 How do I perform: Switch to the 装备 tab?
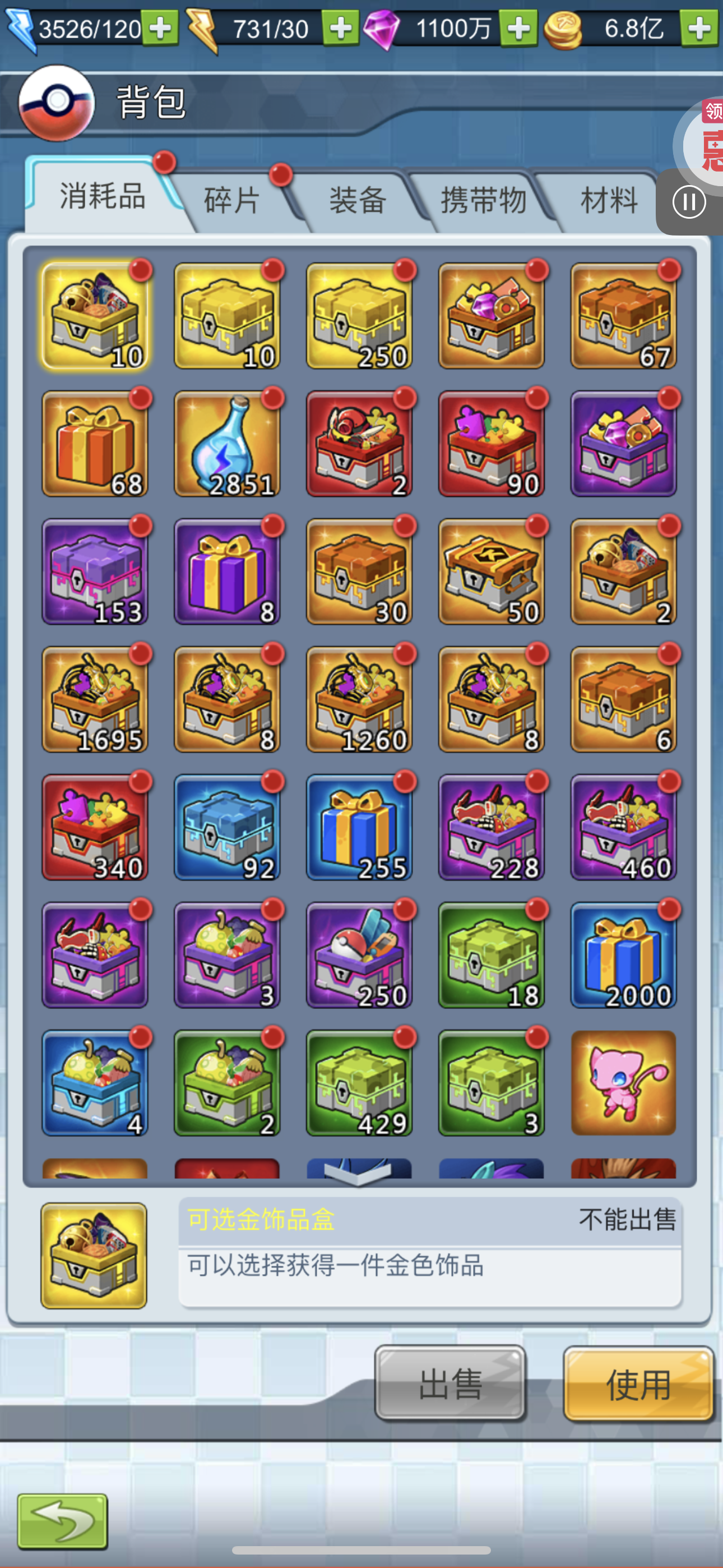[x=358, y=200]
